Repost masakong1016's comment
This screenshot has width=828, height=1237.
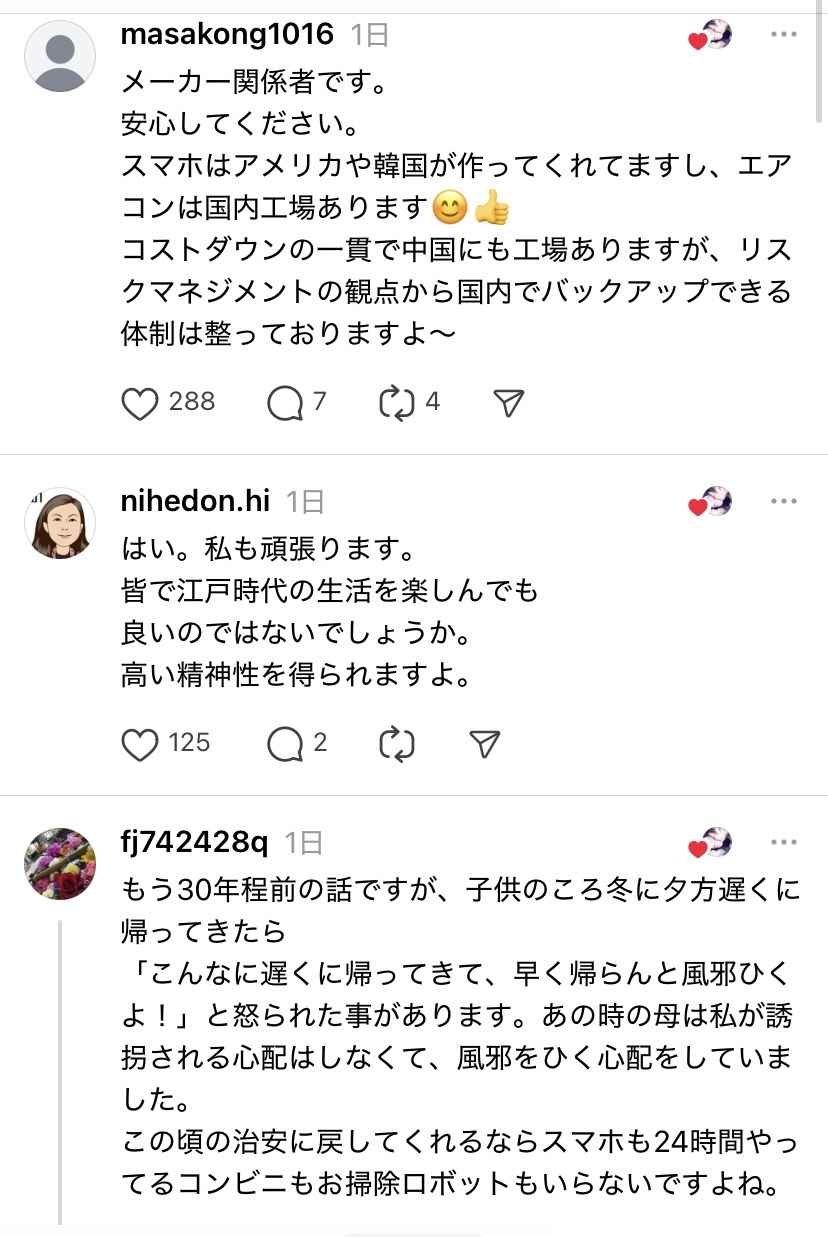(x=397, y=403)
